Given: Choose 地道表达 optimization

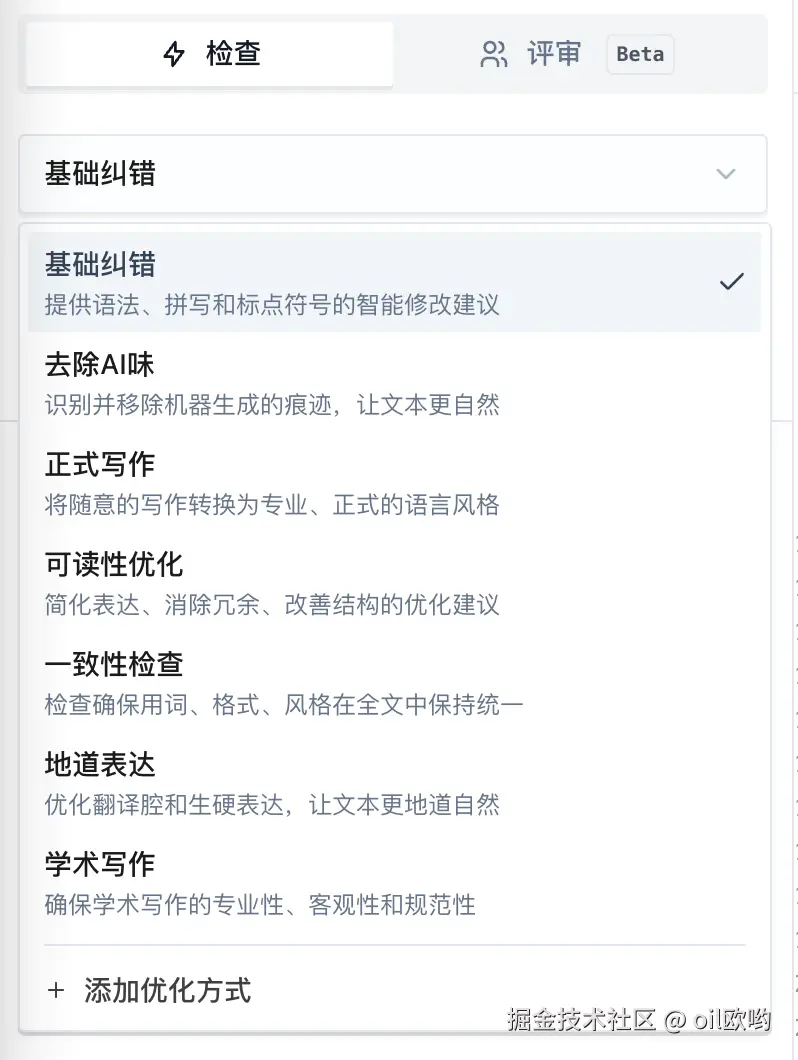Looking at the screenshot, I should [x=392, y=783].
